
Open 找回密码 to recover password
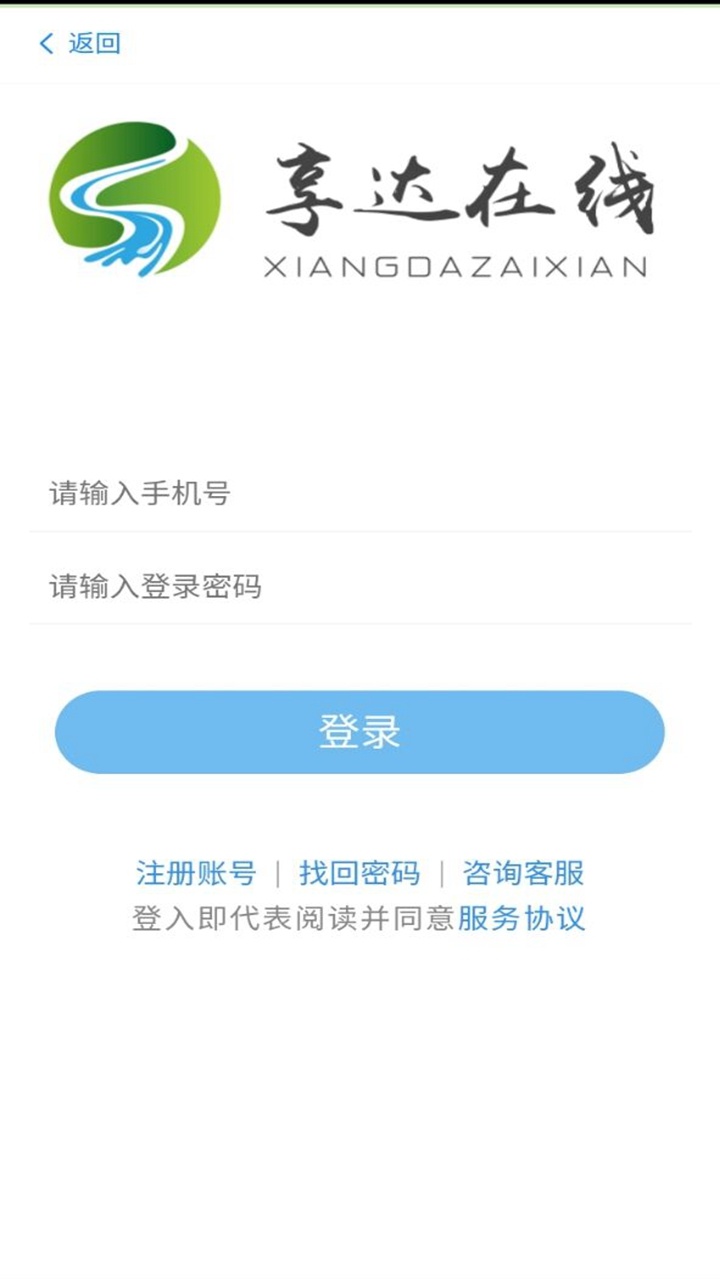(359, 873)
